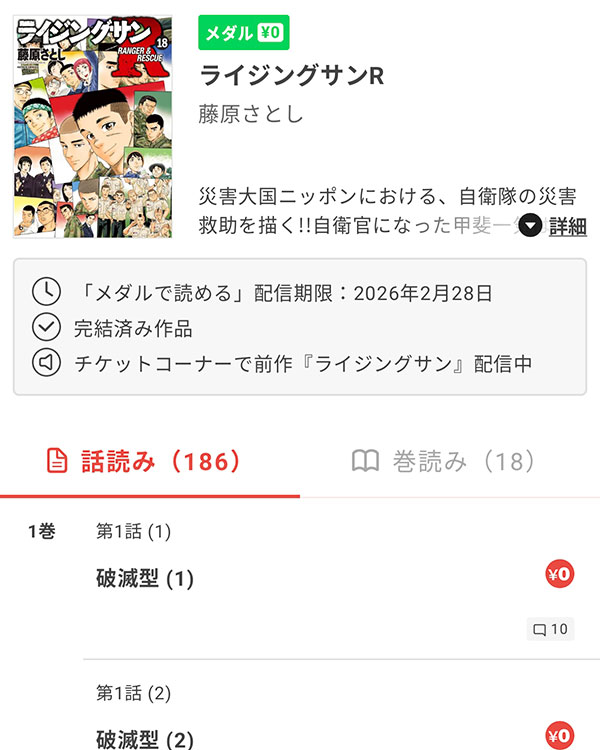
Task: Switch to the 巻読み (18) tab
Action: point(444,461)
